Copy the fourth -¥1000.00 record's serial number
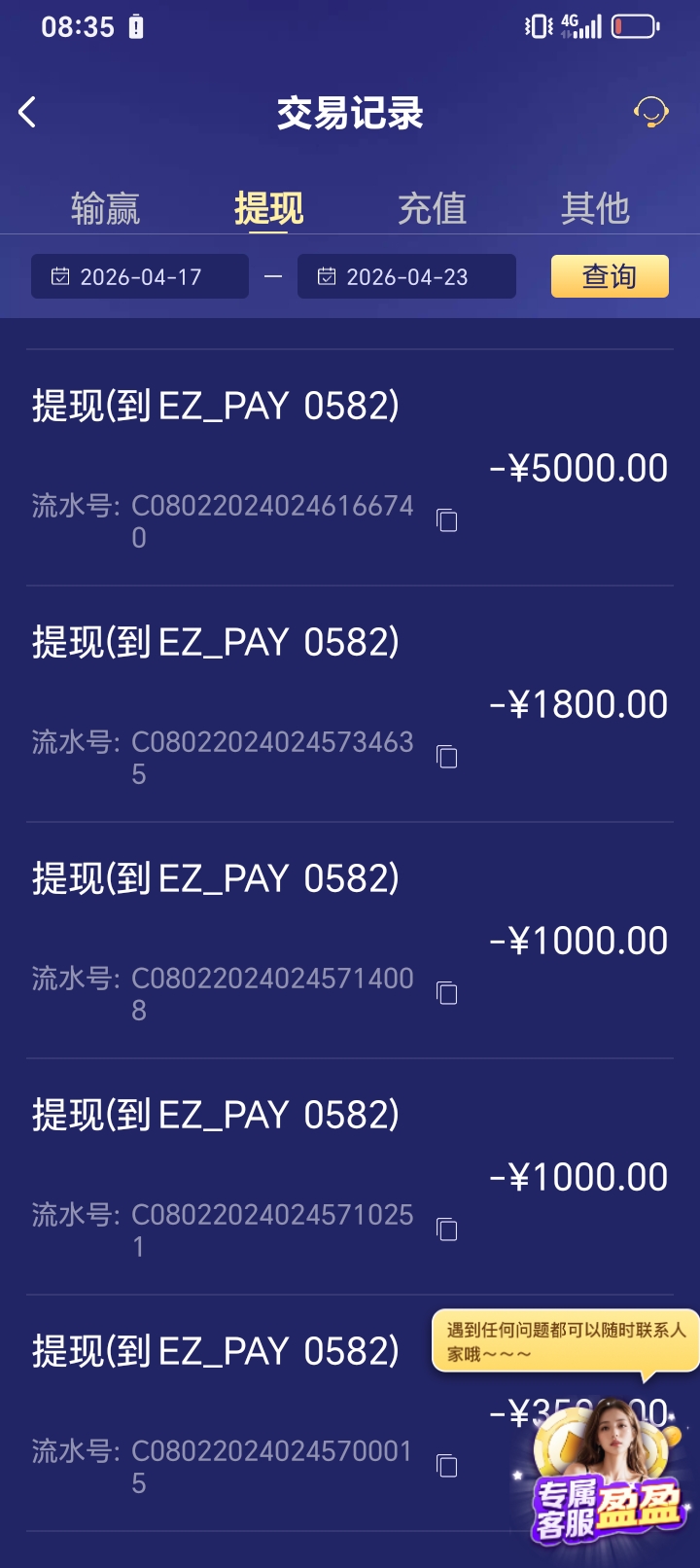 click(446, 1229)
